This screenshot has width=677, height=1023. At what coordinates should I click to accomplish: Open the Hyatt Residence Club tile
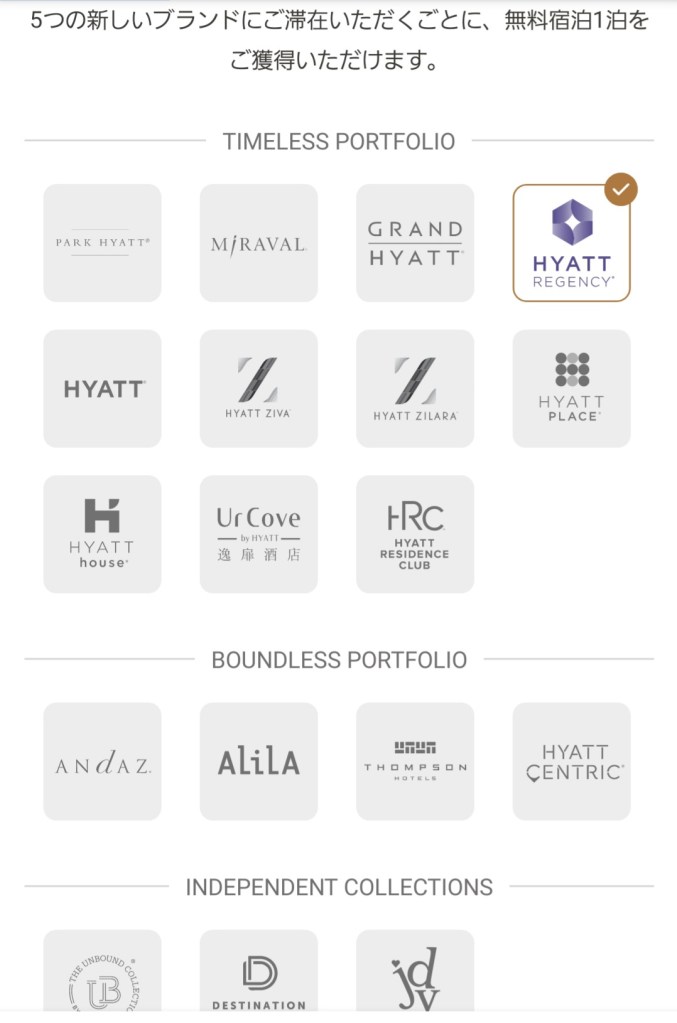[415, 535]
